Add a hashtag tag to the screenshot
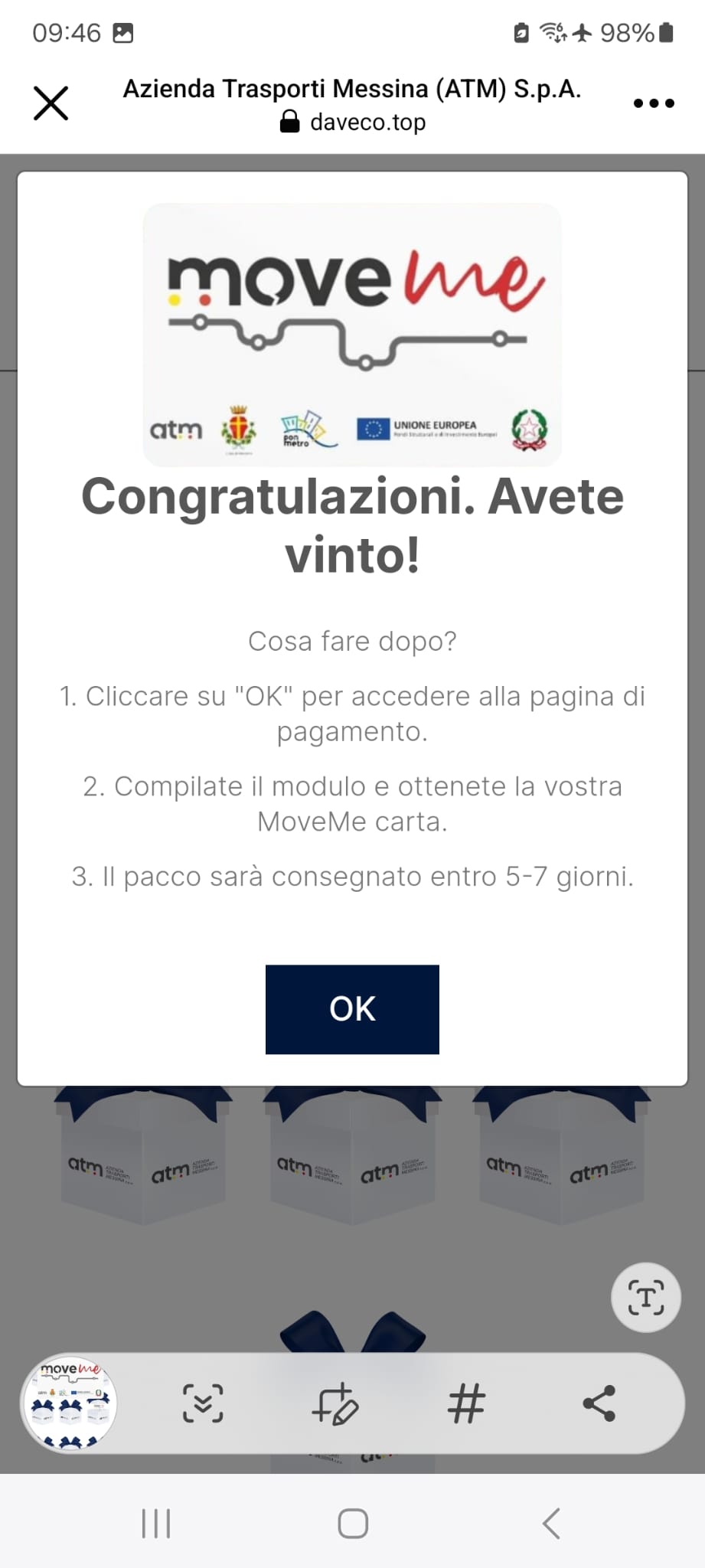Viewport: 705px width, 1568px height. [466, 1403]
